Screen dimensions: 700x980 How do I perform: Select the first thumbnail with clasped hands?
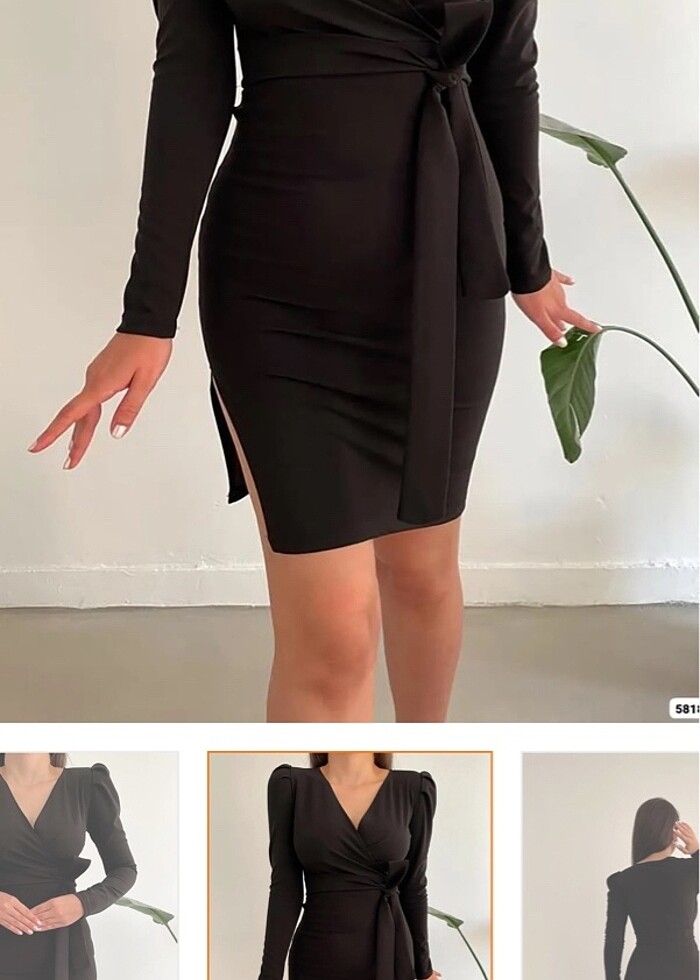point(88,866)
